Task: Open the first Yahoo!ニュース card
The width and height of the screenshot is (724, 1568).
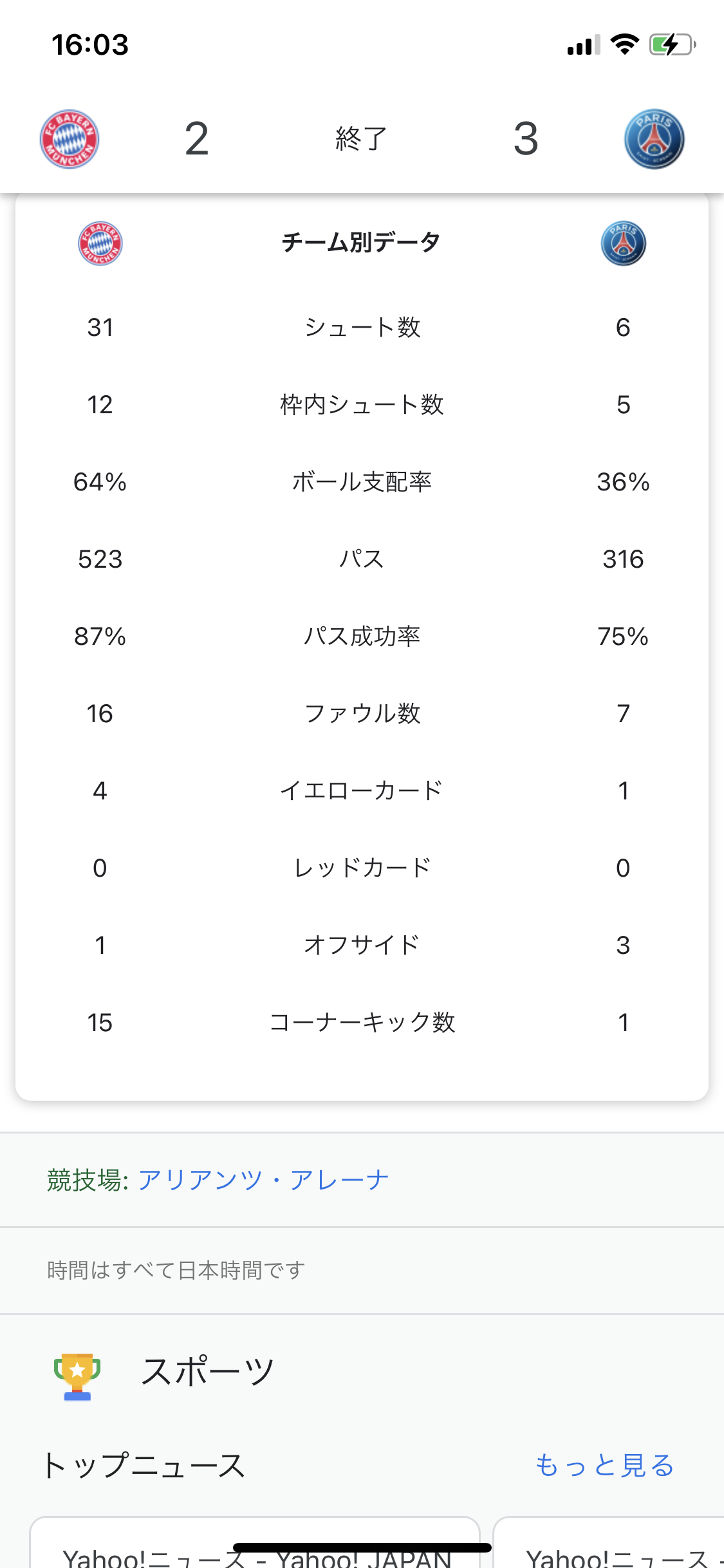Action: 255,1542
